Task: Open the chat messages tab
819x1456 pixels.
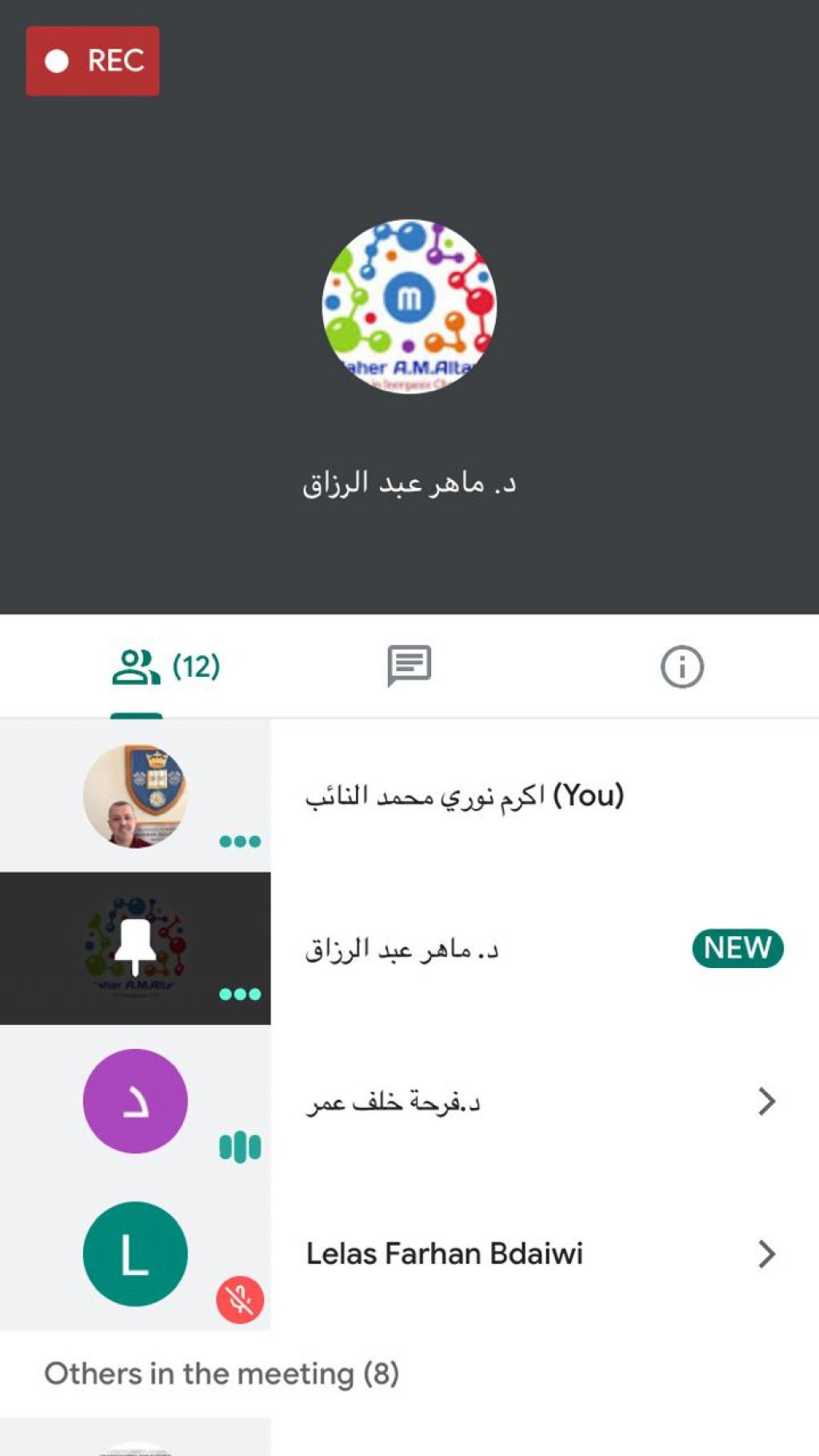Action: coord(409,666)
